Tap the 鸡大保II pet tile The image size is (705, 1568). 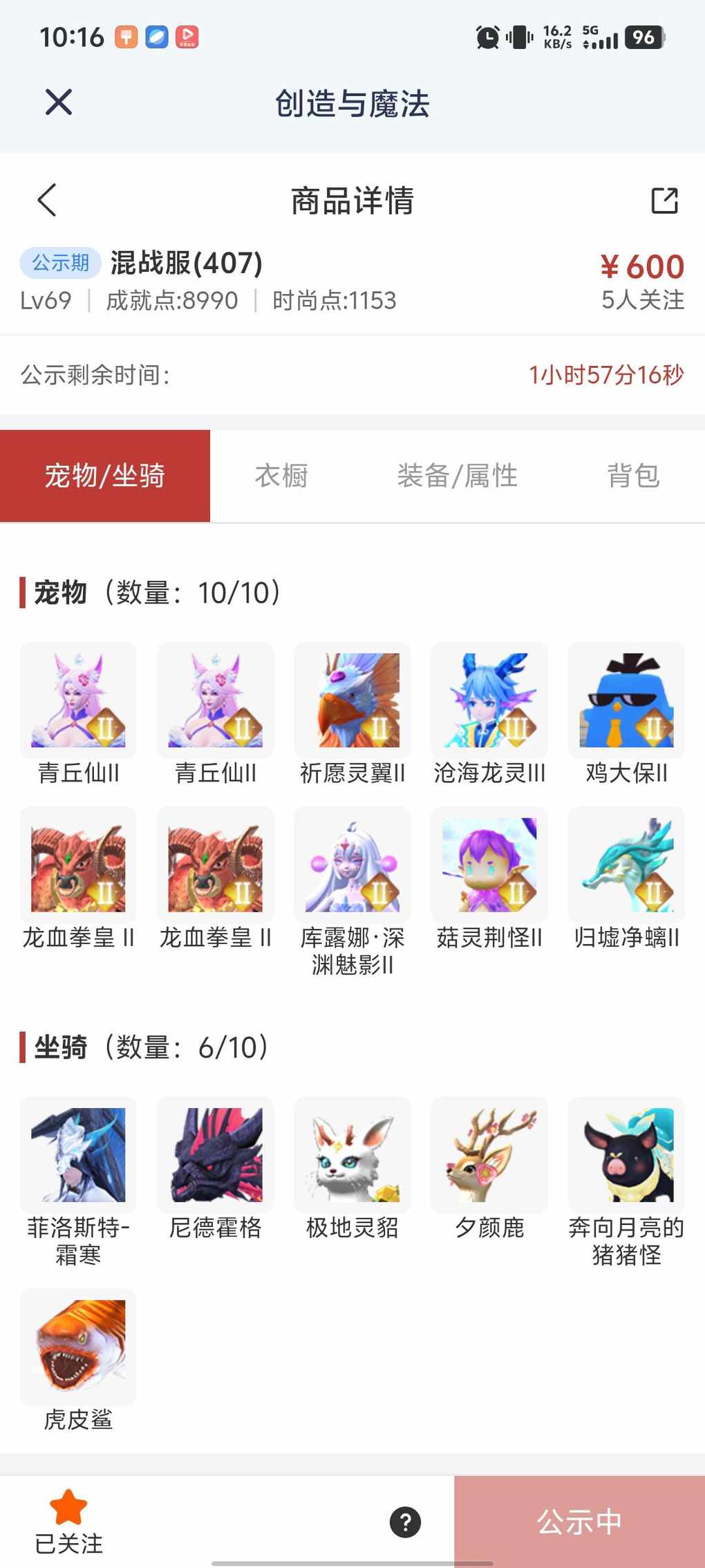coord(626,701)
